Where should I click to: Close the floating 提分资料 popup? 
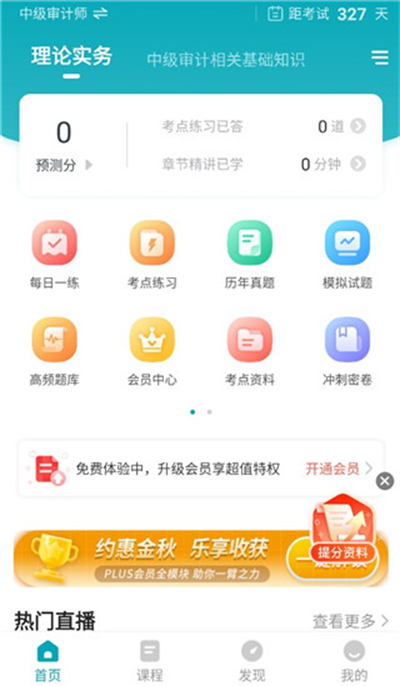pos(385,481)
